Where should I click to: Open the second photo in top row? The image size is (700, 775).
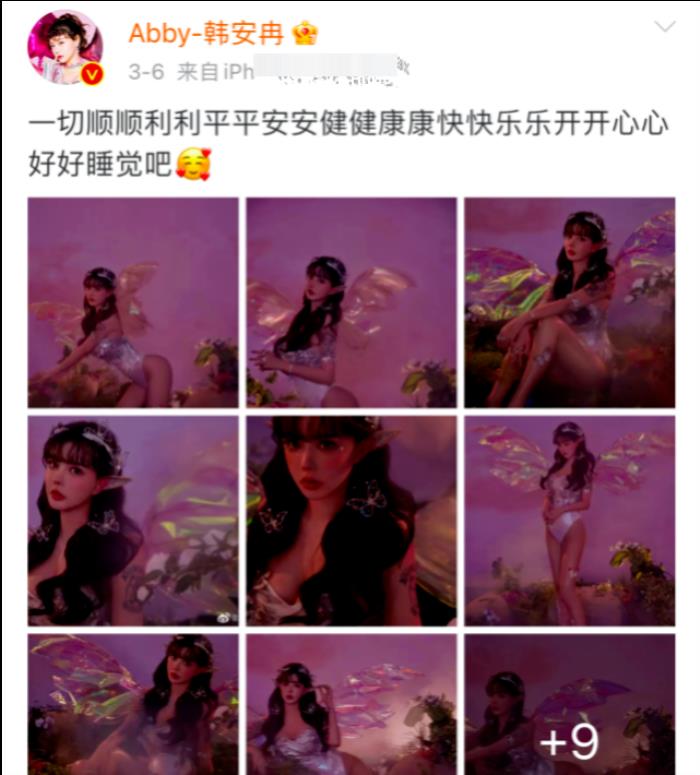[x=351, y=302]
